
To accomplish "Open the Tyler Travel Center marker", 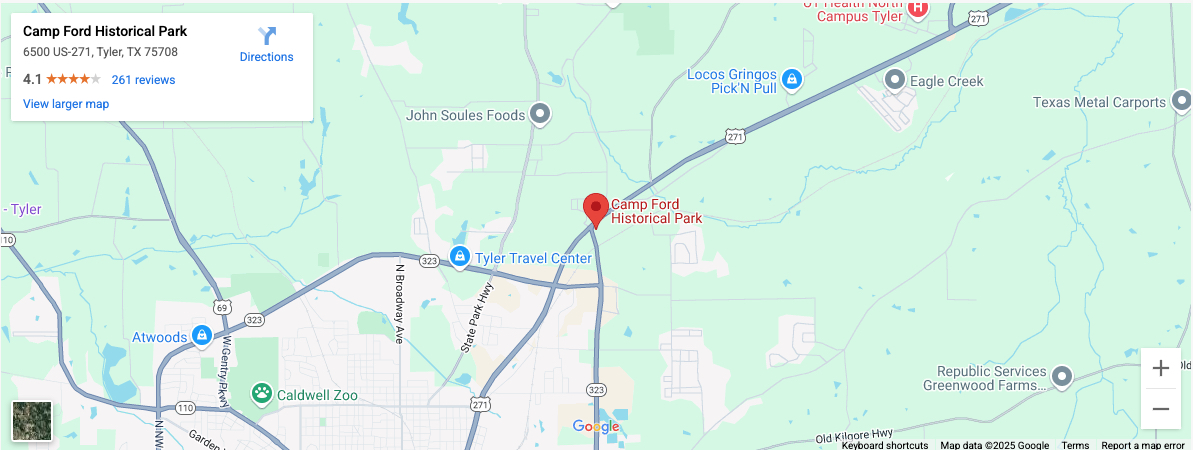I will coord(459,258).
